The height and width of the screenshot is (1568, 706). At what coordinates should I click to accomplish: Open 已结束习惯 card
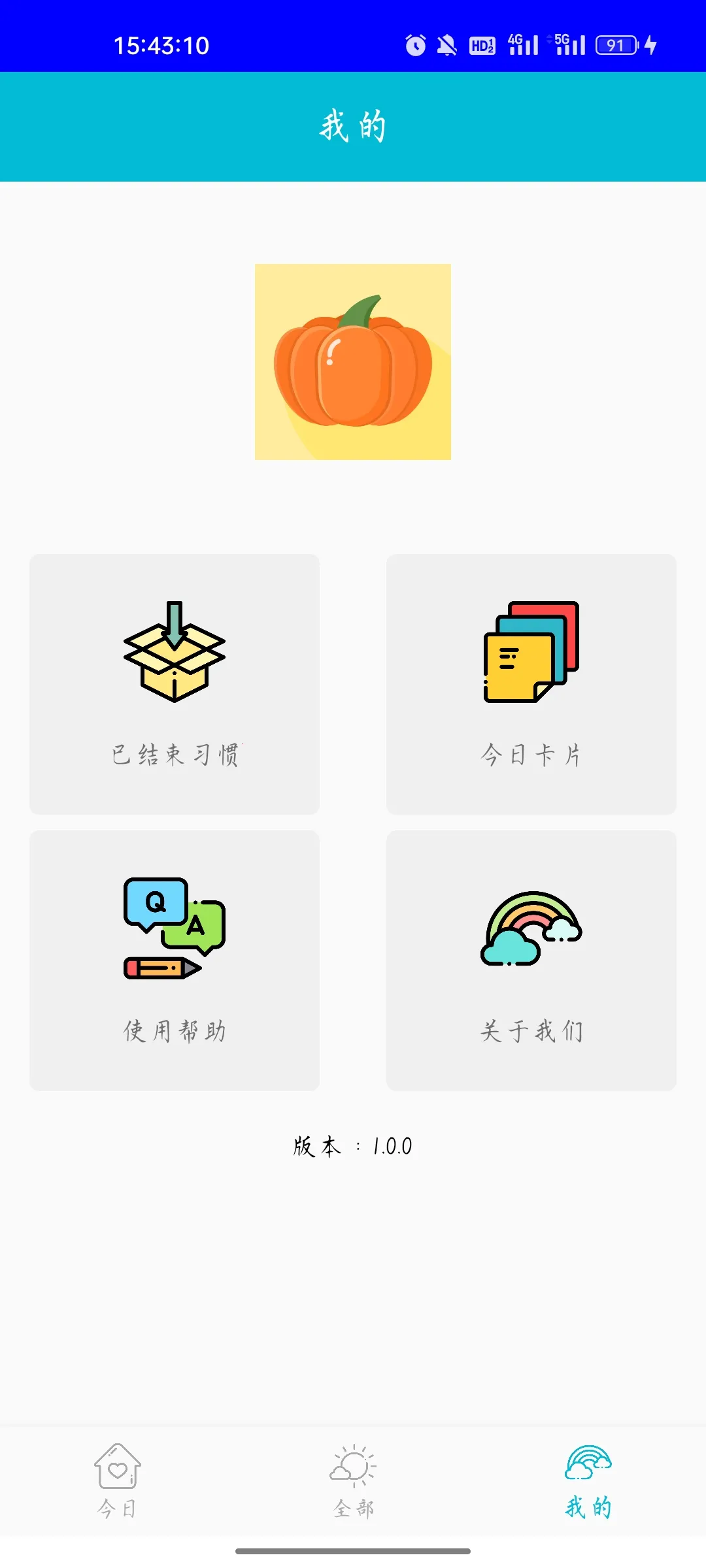pyautogui.click(x=174, y=683)
